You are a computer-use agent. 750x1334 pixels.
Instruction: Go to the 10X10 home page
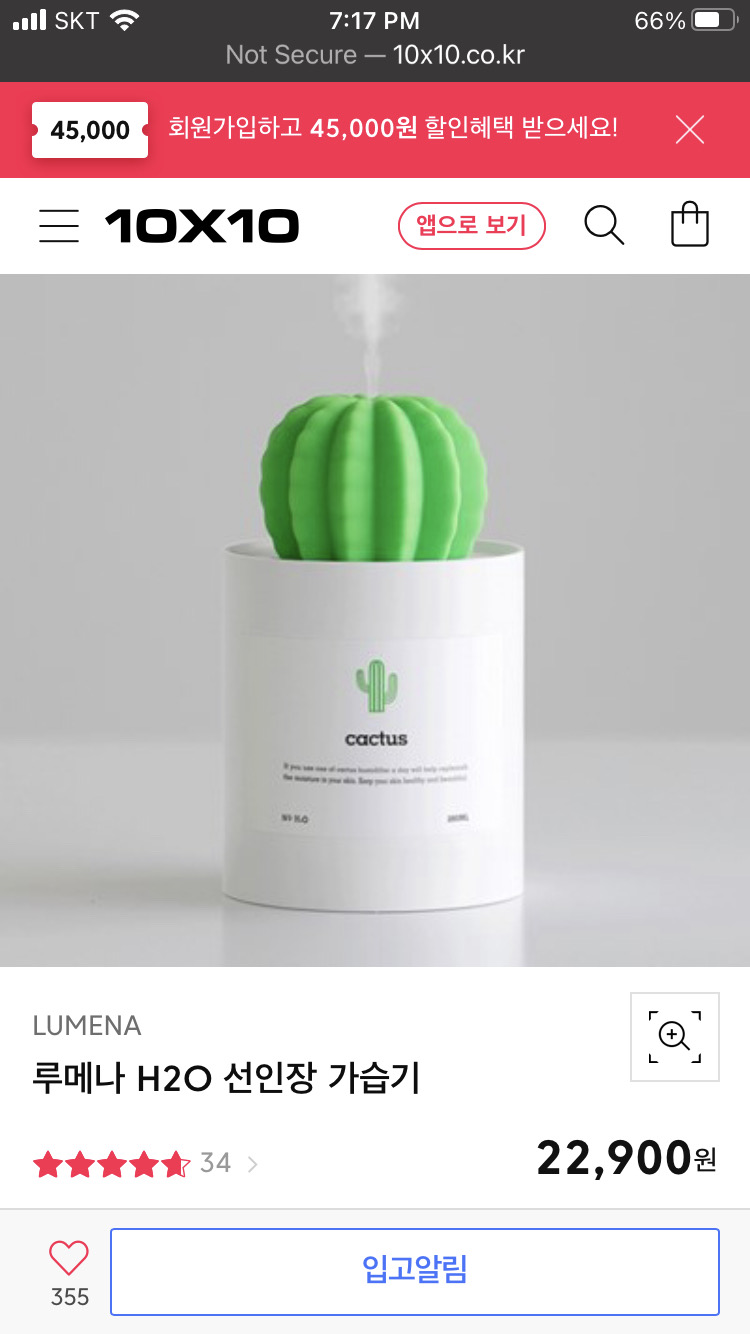tap(202, 226)
